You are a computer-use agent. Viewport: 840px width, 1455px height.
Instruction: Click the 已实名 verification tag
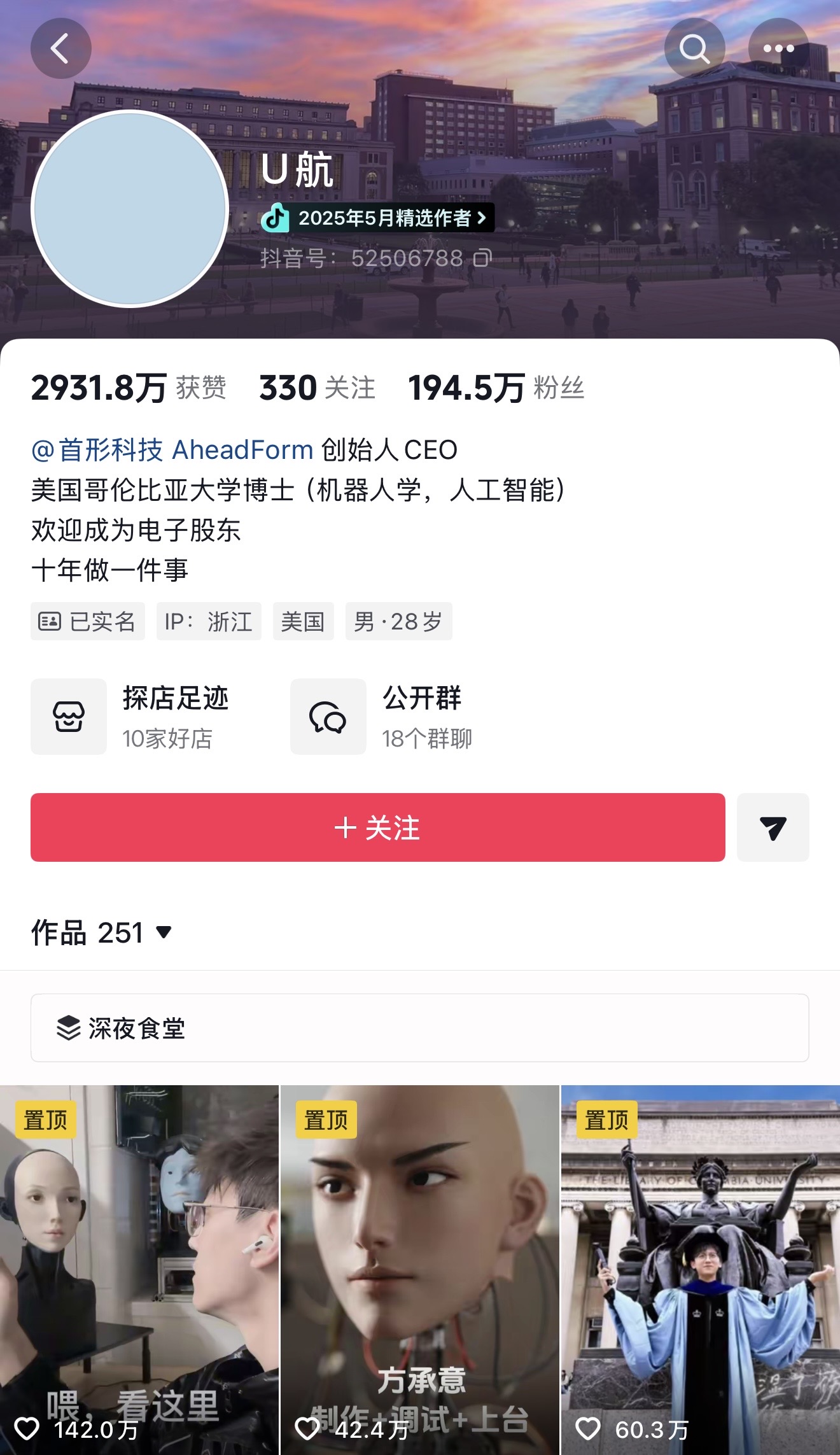[87, 622]
